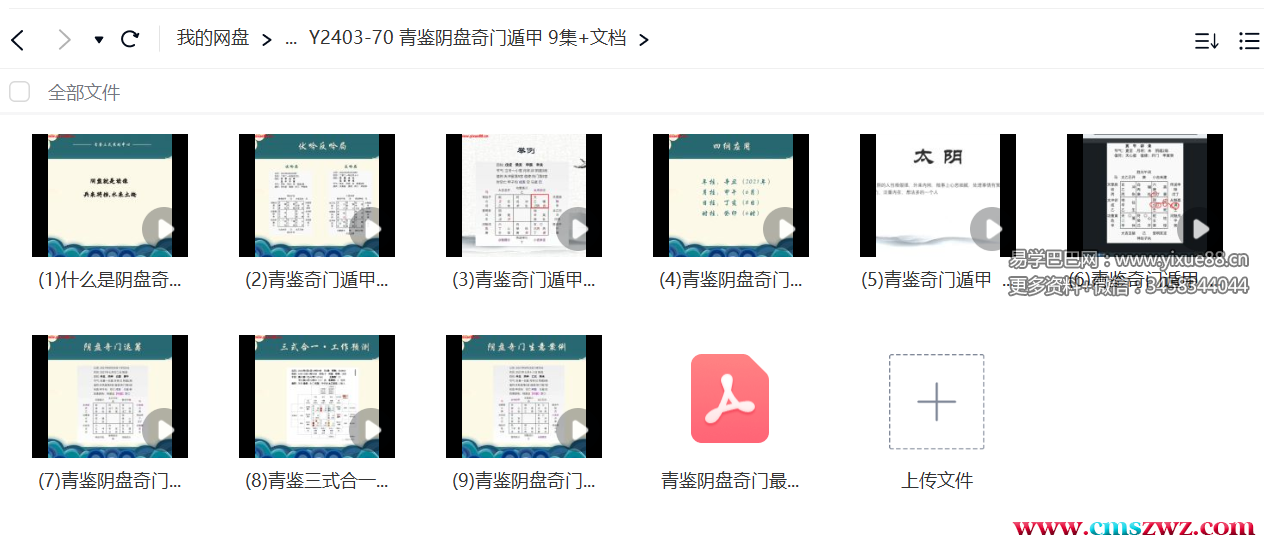Open the sort order options
This screenshot has width=1264, height=545.
[1206, 41]
